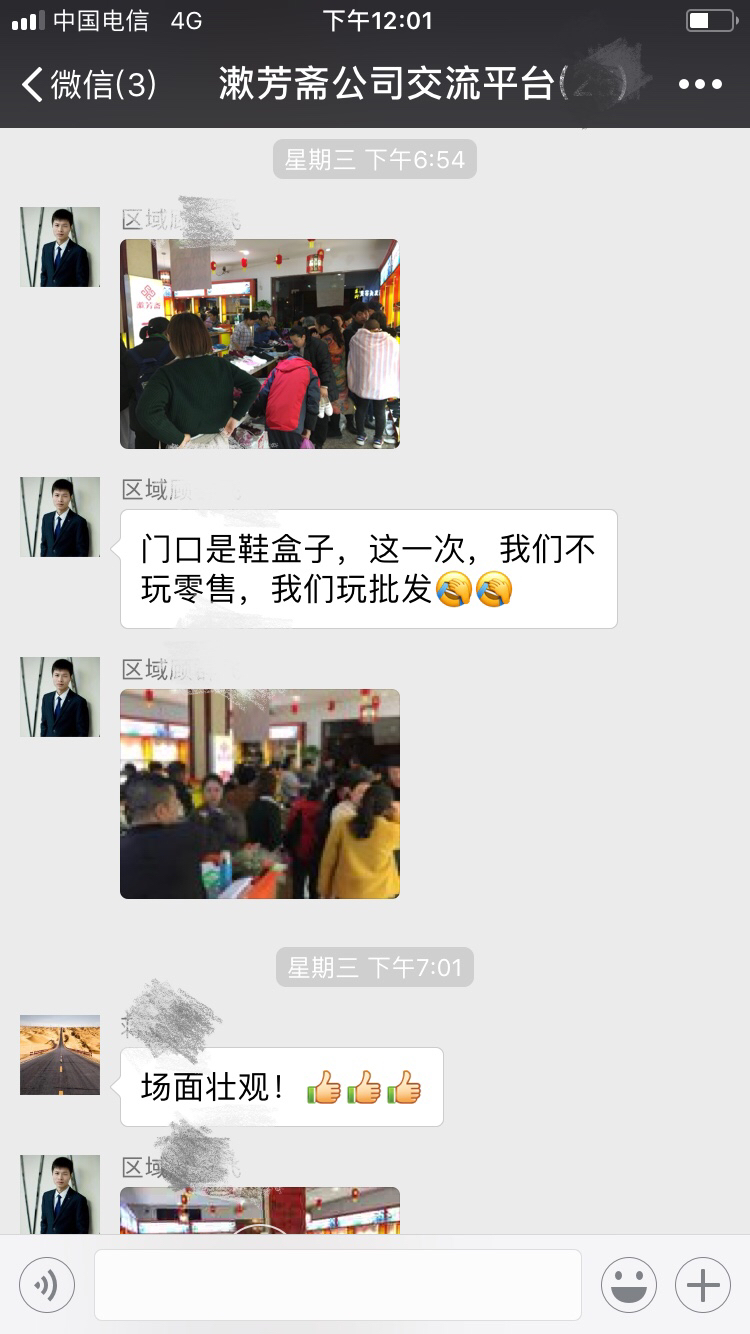Open the crowded store photo above 星期三 下午7:01
750x1334 pixels.
pyautogui.click(x=260, y=793)
